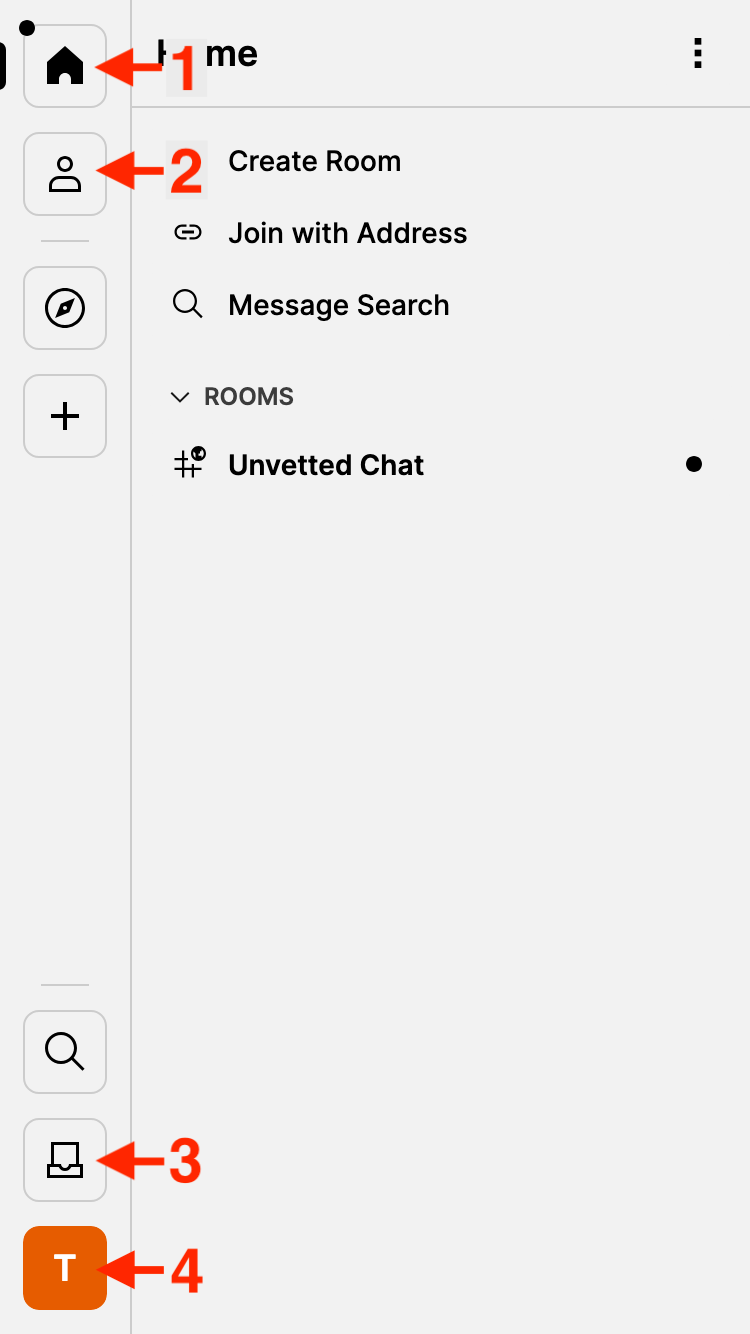Open the Home tab in sidebar
750x1334 pixels.
point(65,66)
